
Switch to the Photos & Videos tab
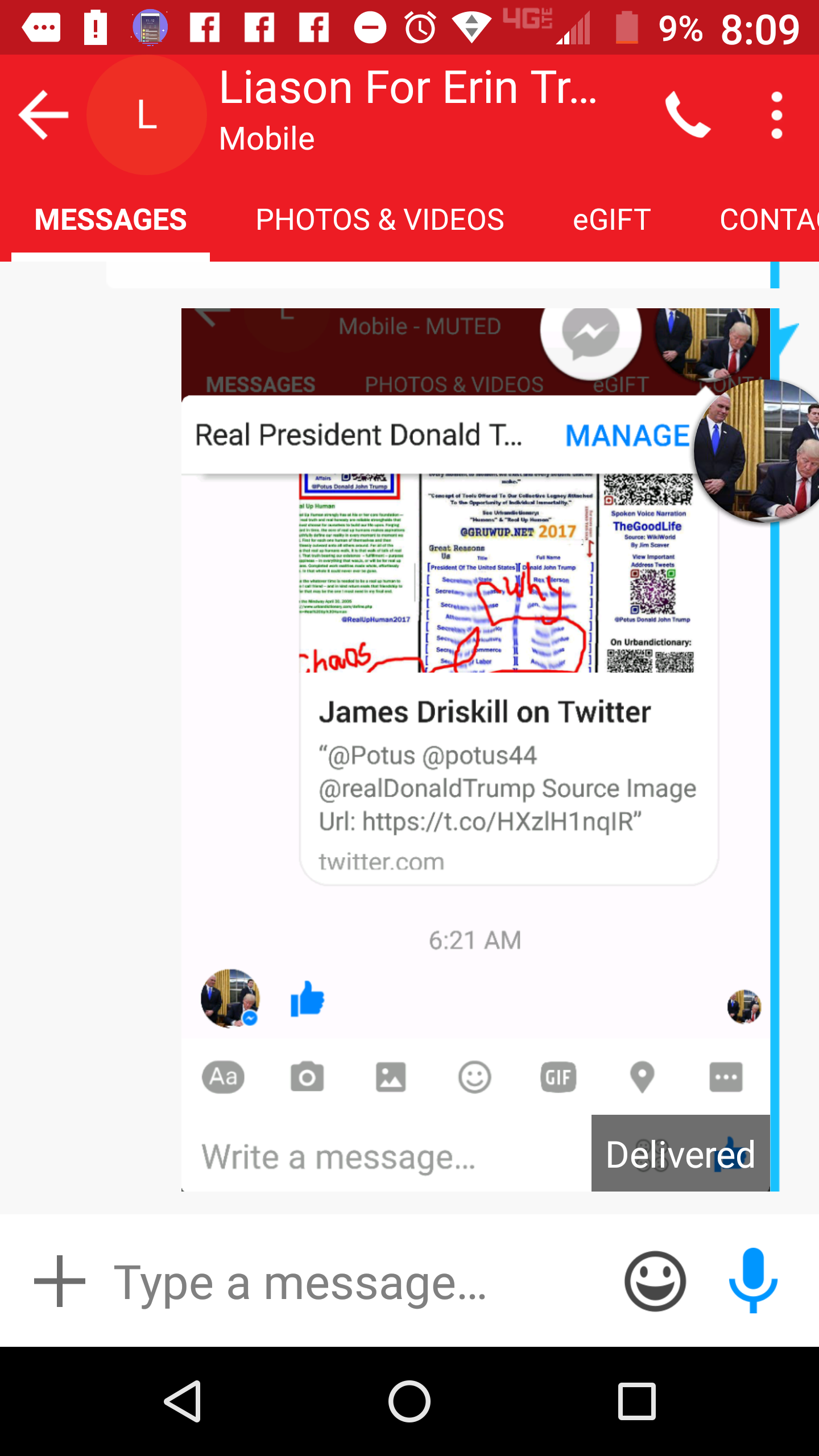click(x=380, y=220)
